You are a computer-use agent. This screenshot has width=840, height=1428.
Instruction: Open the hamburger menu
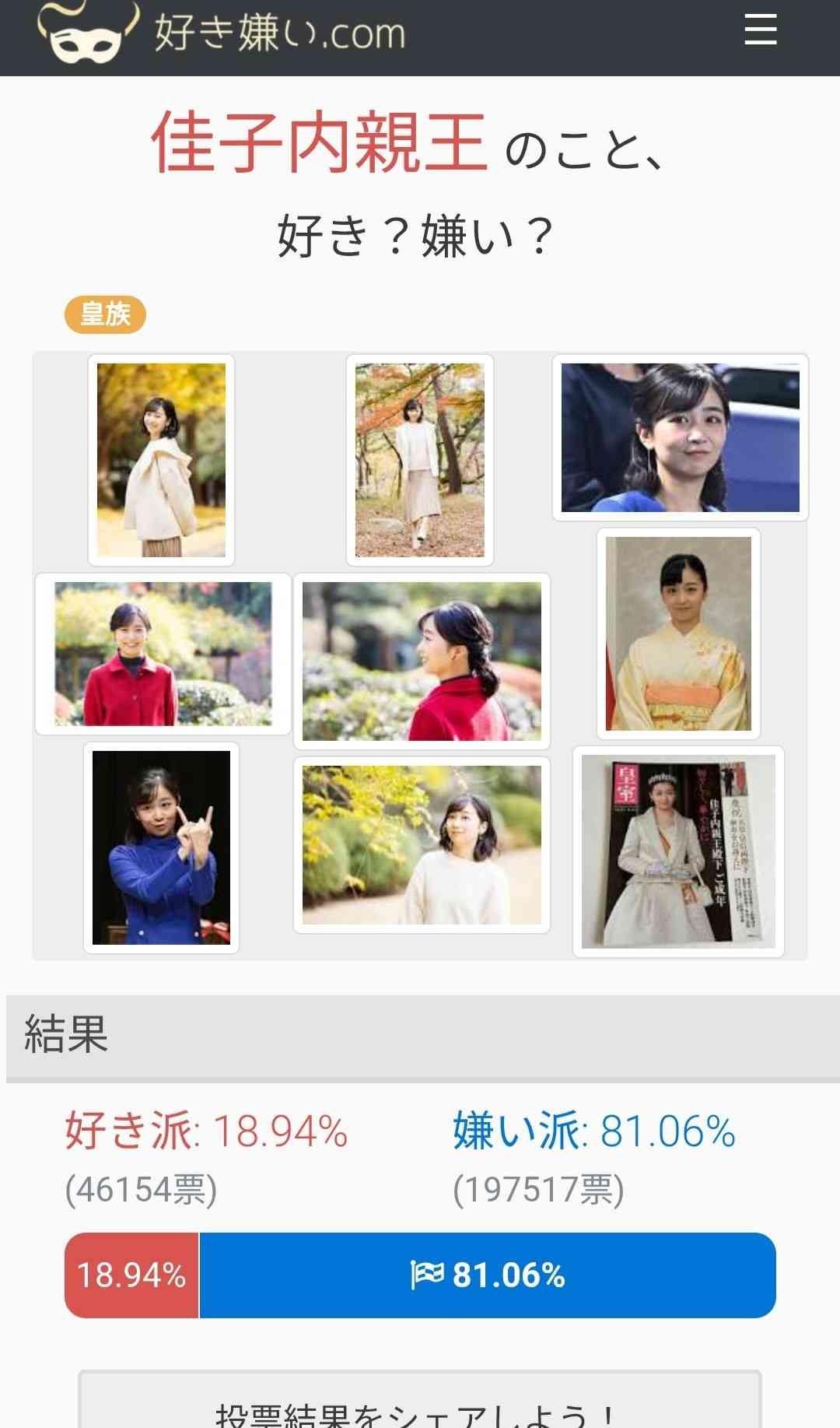point(760,31)
